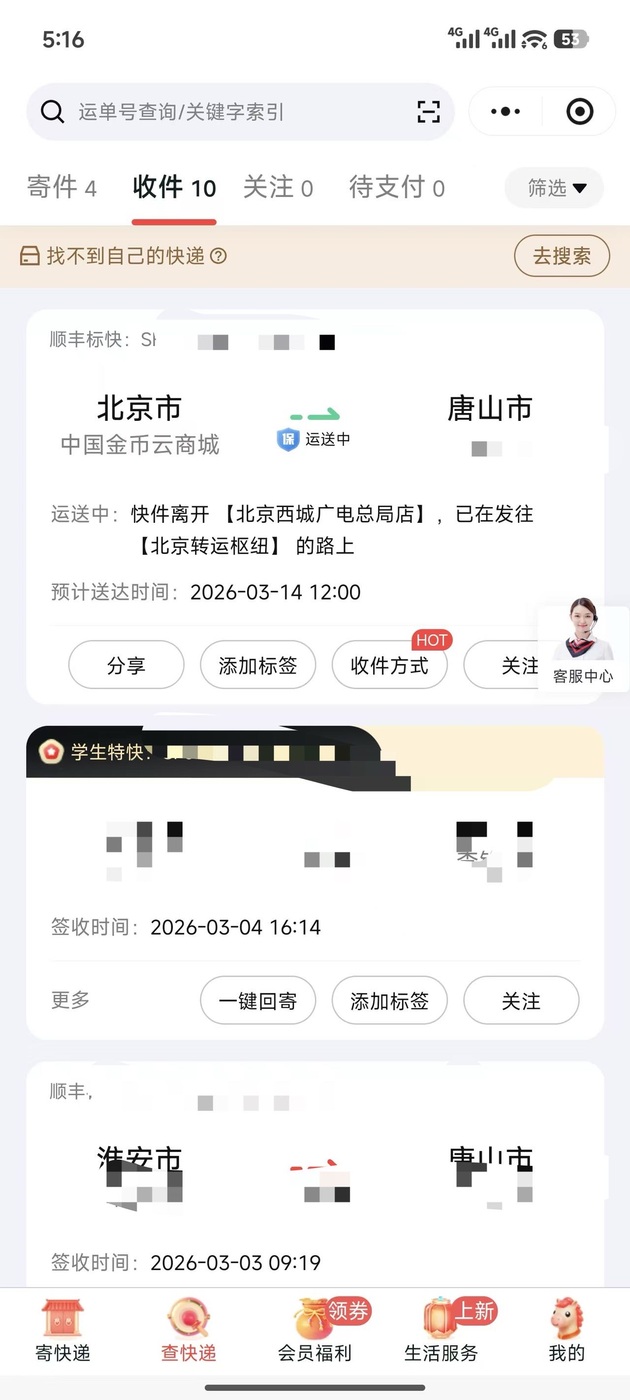The image size is (630, 1400).
Task: Share the 北京市 to 唐山市 shipment
Action: point(126,666)
